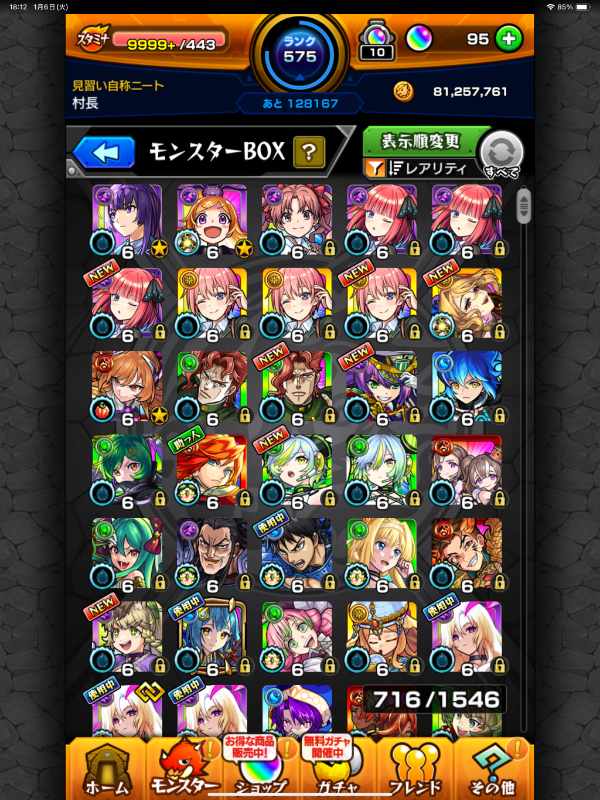Tap 表示順変更 to change display order
600x800 pixels.
pyautogui.click(x=419, y=140)
